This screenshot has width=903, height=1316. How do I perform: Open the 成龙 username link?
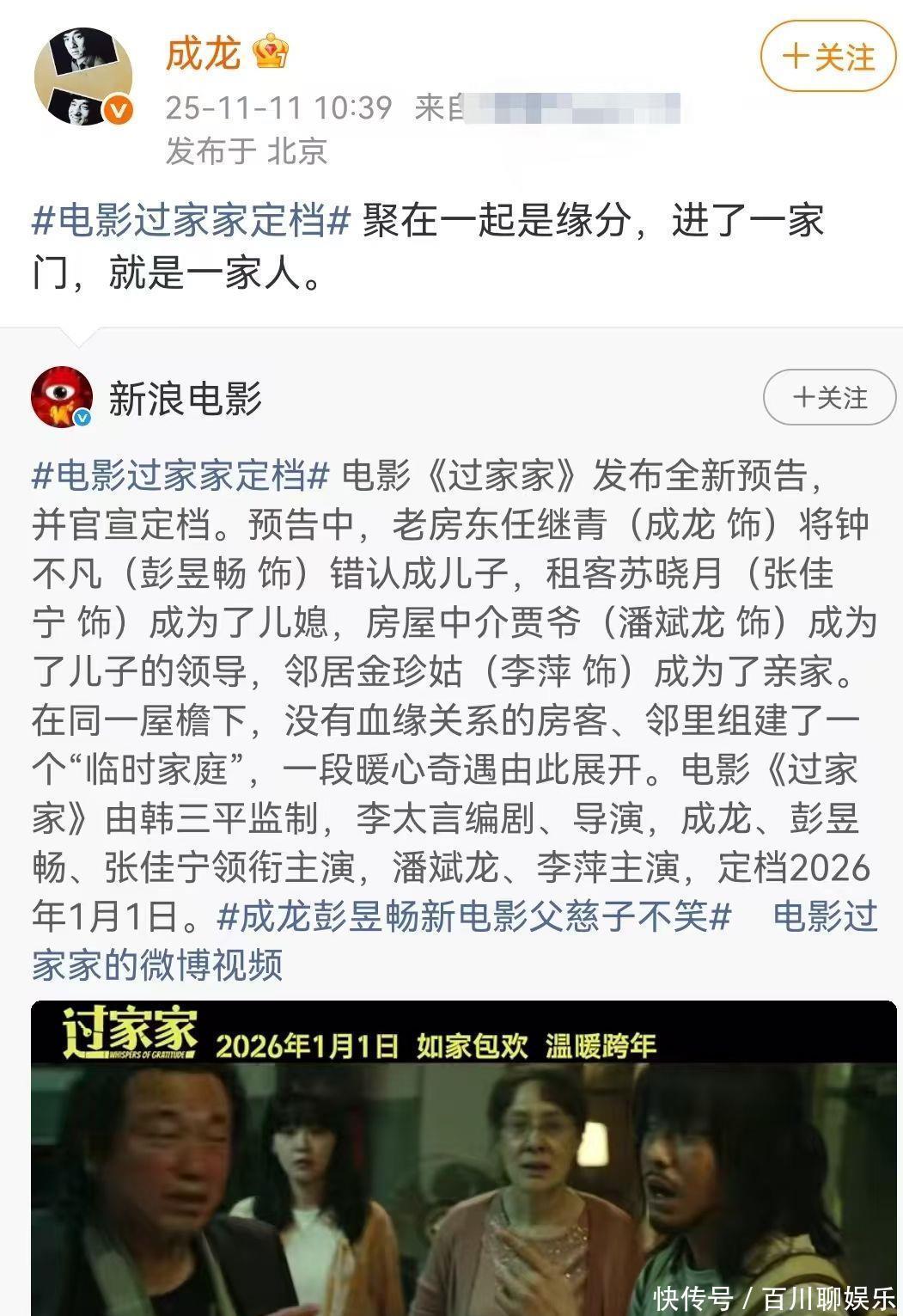coord(203,53)
